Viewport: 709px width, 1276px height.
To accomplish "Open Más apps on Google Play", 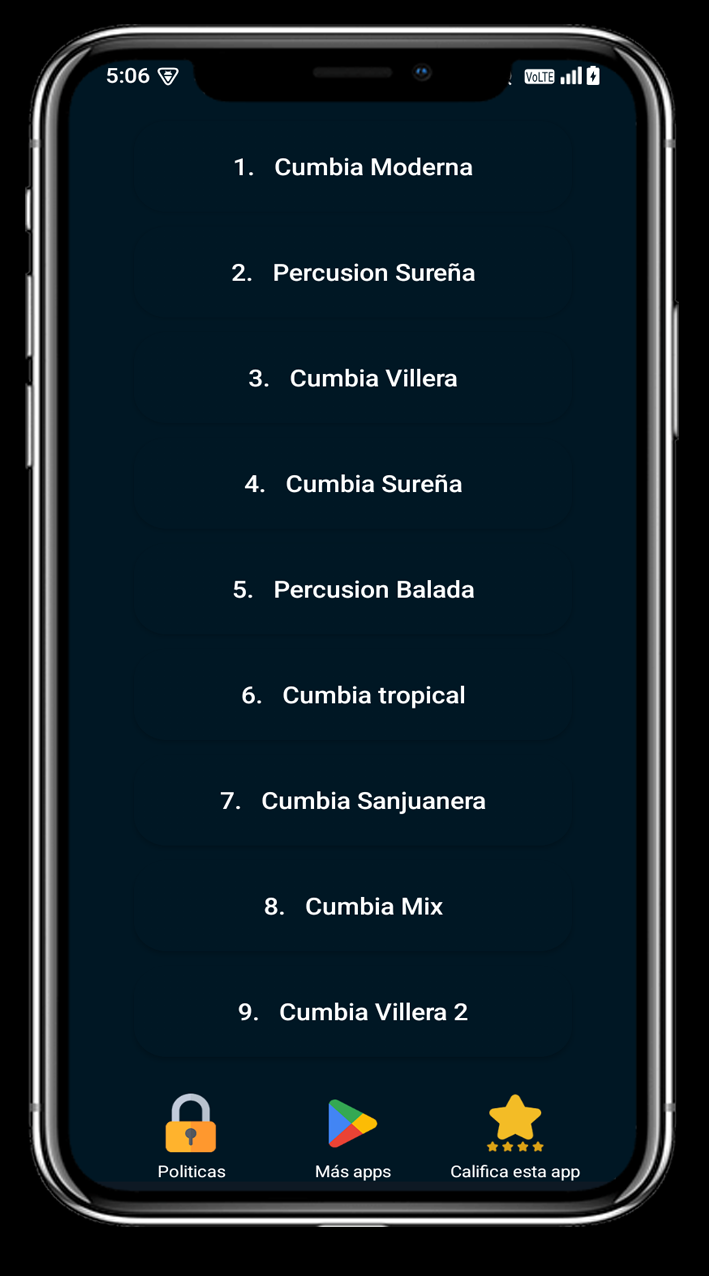I will click(x=353, y=1135).
